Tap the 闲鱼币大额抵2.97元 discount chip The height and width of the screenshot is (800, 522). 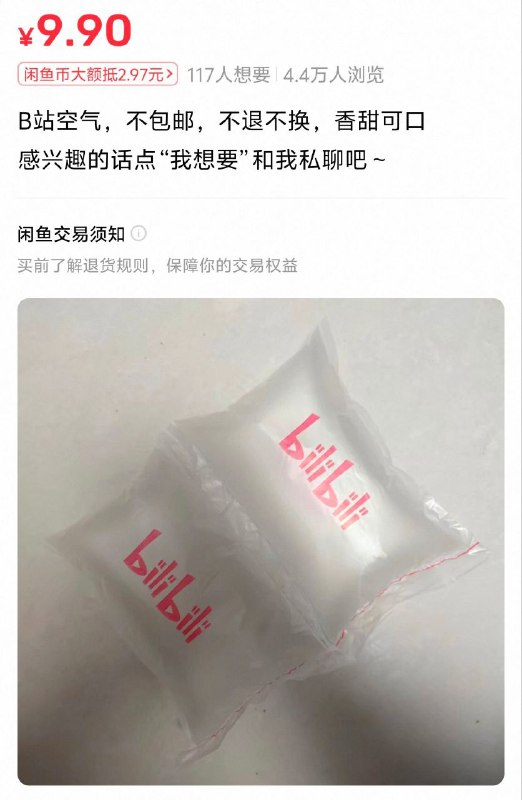tap(98, 74)
